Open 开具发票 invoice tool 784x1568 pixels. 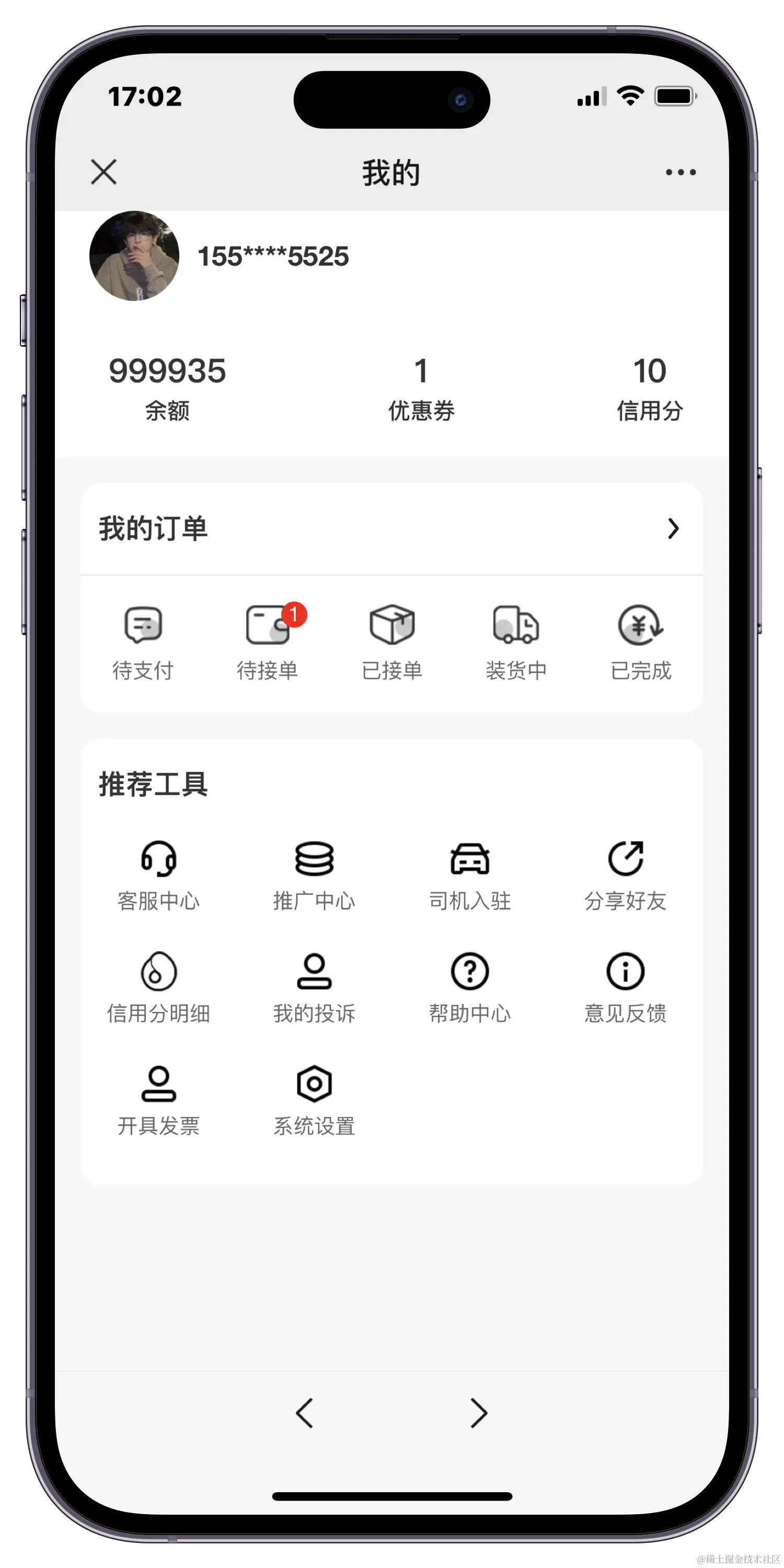tap(159, 1101)
